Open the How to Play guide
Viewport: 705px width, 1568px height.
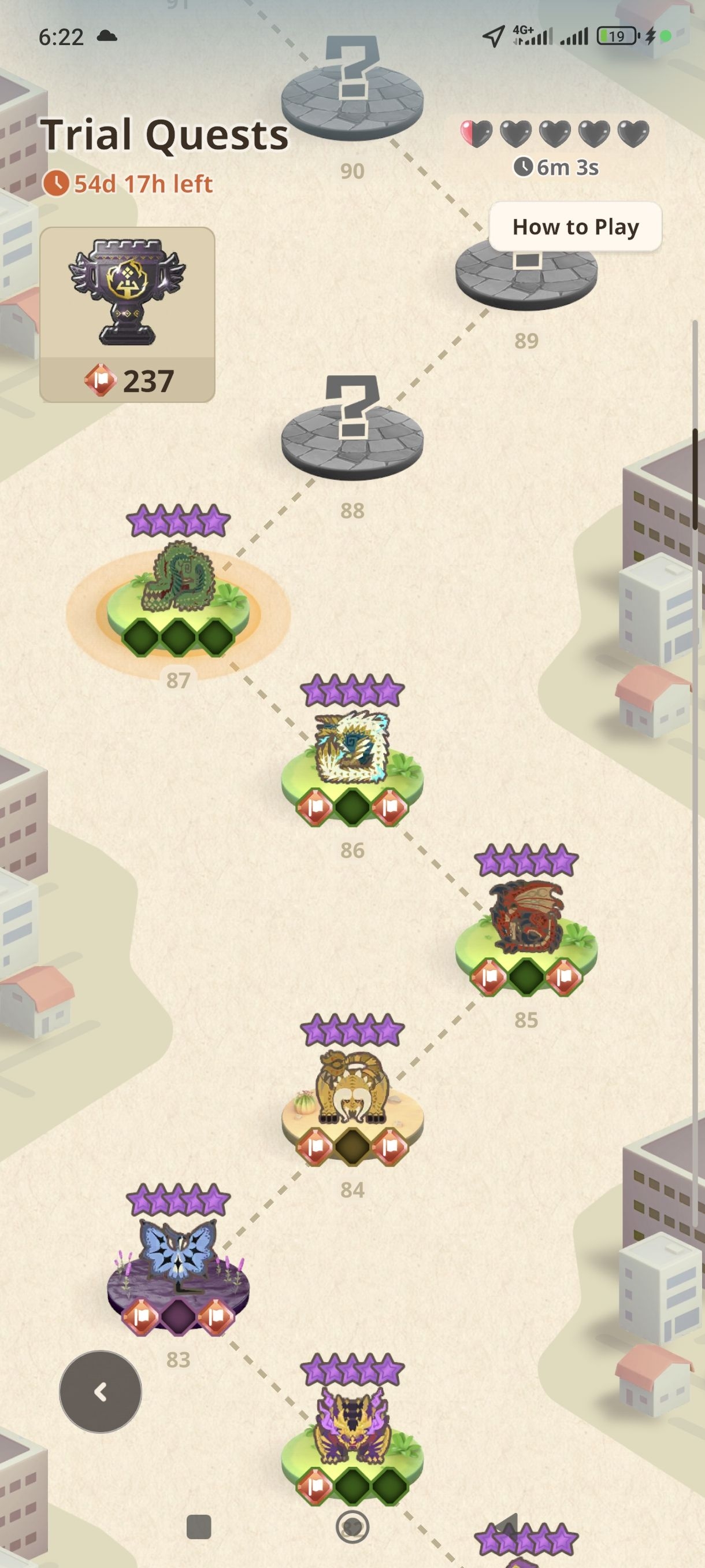(x=576, y=227)
